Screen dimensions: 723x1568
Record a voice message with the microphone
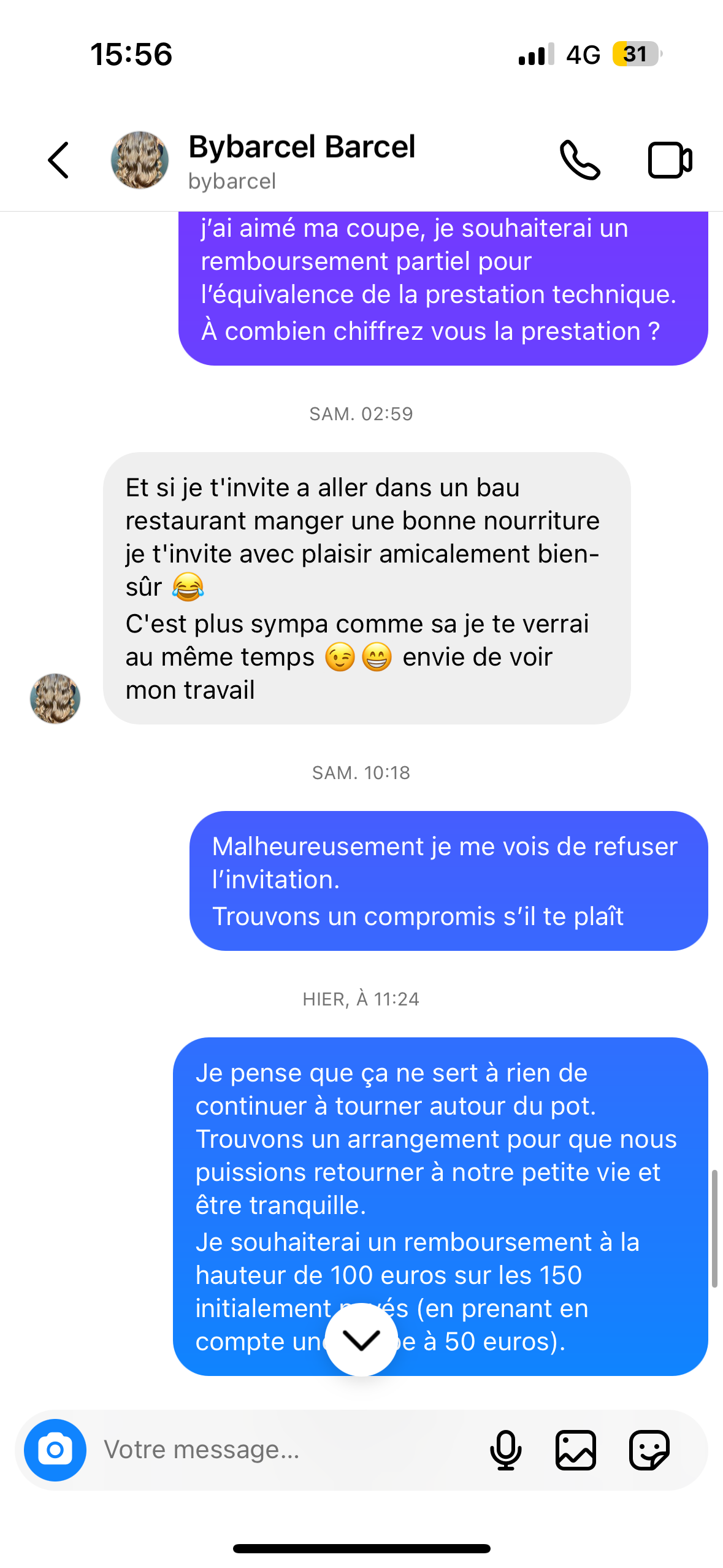505,1450
